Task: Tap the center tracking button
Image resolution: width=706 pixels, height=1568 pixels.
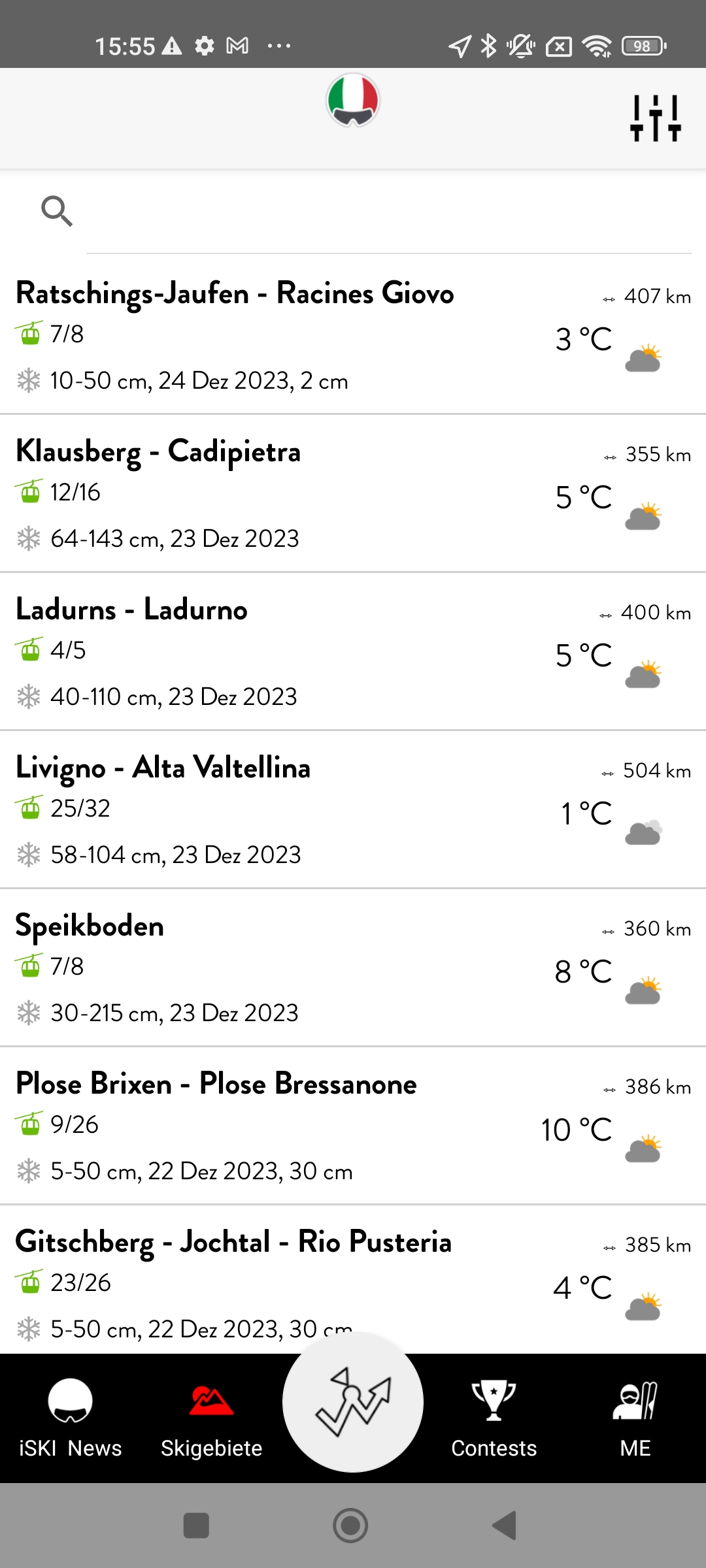Action: [x=353, y=1403]
